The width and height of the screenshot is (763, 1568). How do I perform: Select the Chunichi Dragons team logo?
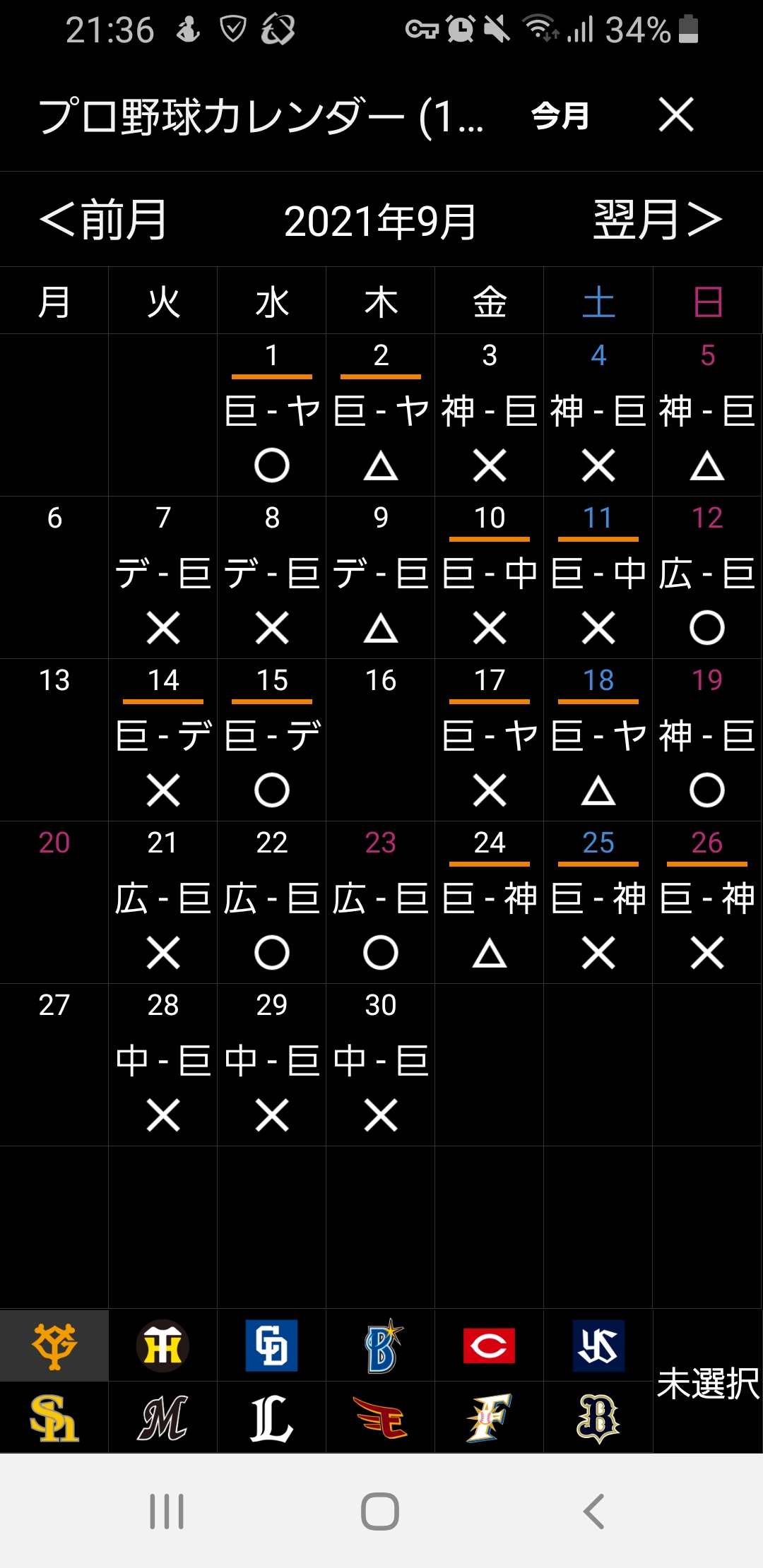click(x=272, y=1346)
